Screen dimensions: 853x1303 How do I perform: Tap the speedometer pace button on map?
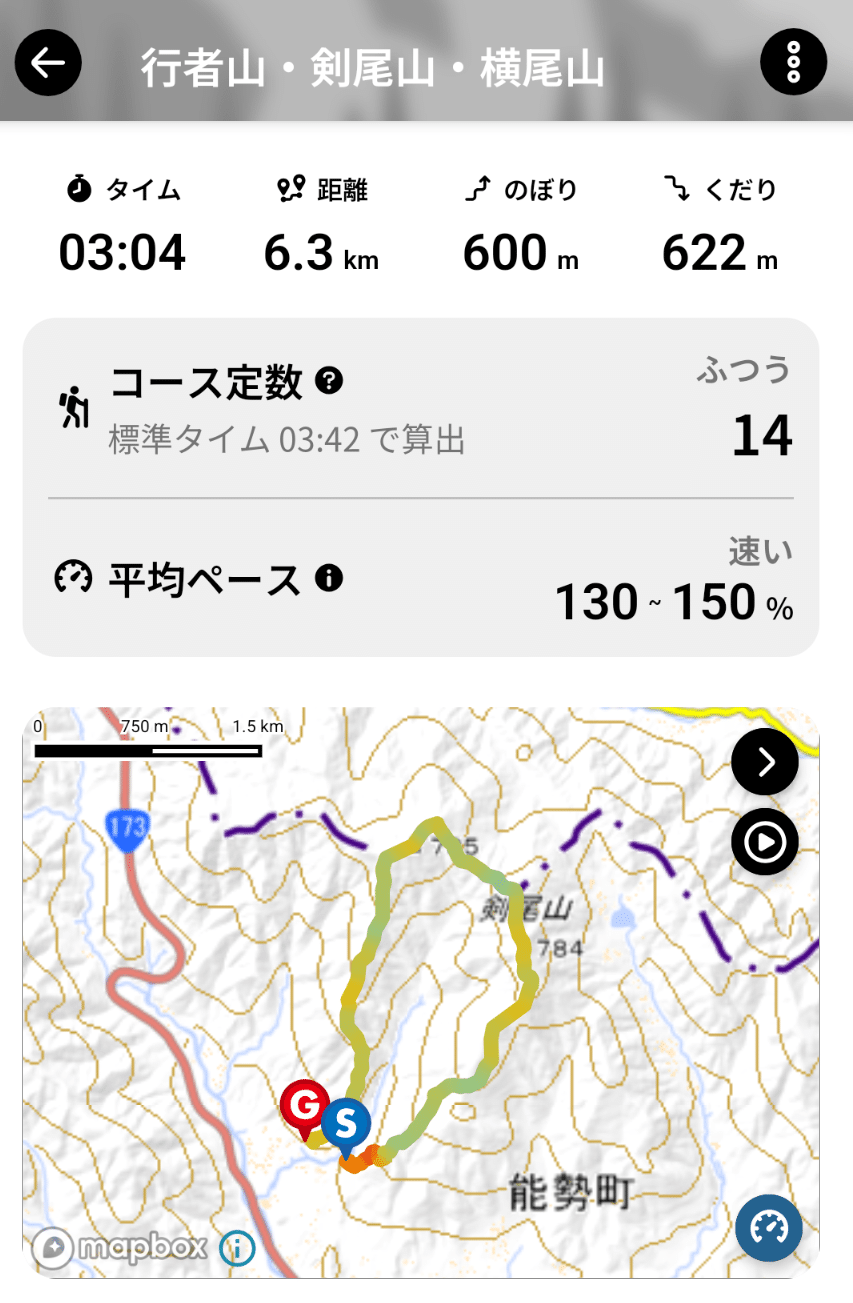[x=768, y=1227]
